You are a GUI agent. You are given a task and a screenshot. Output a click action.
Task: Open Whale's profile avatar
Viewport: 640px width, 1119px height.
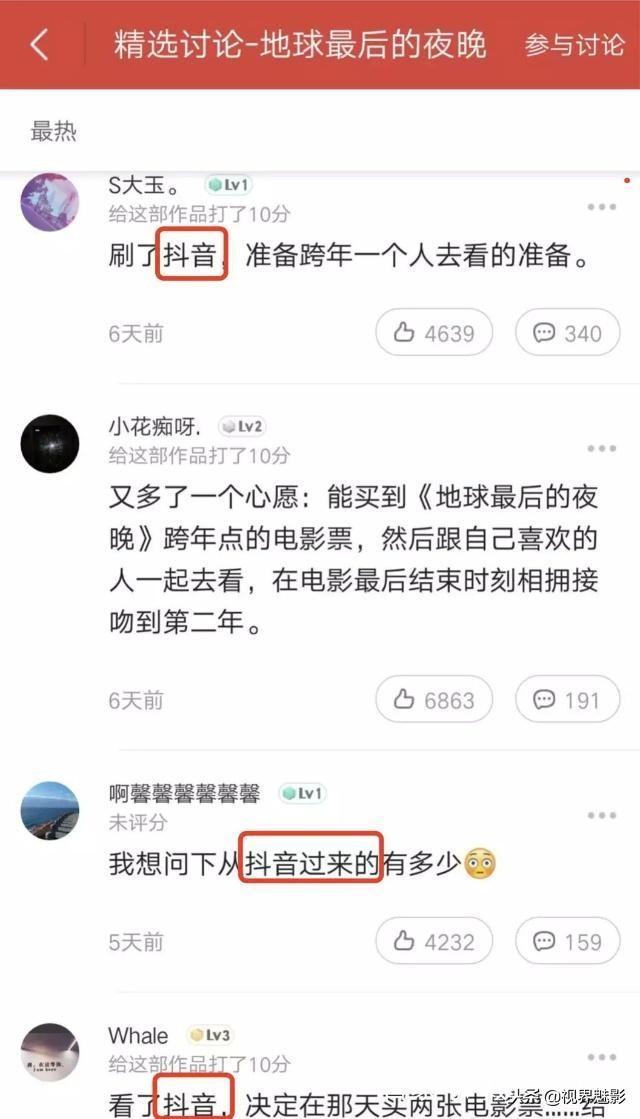click(49, 1052)
